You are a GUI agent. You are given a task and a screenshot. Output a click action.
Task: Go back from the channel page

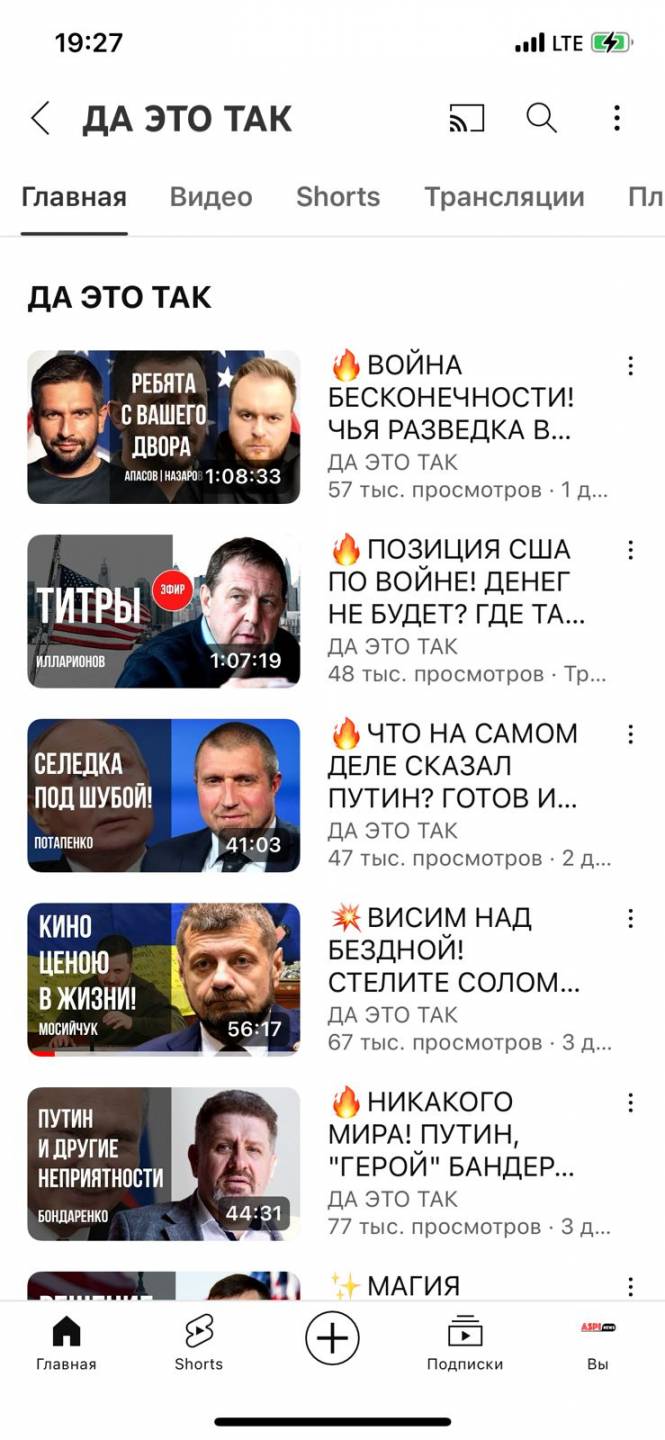point(40,119)
